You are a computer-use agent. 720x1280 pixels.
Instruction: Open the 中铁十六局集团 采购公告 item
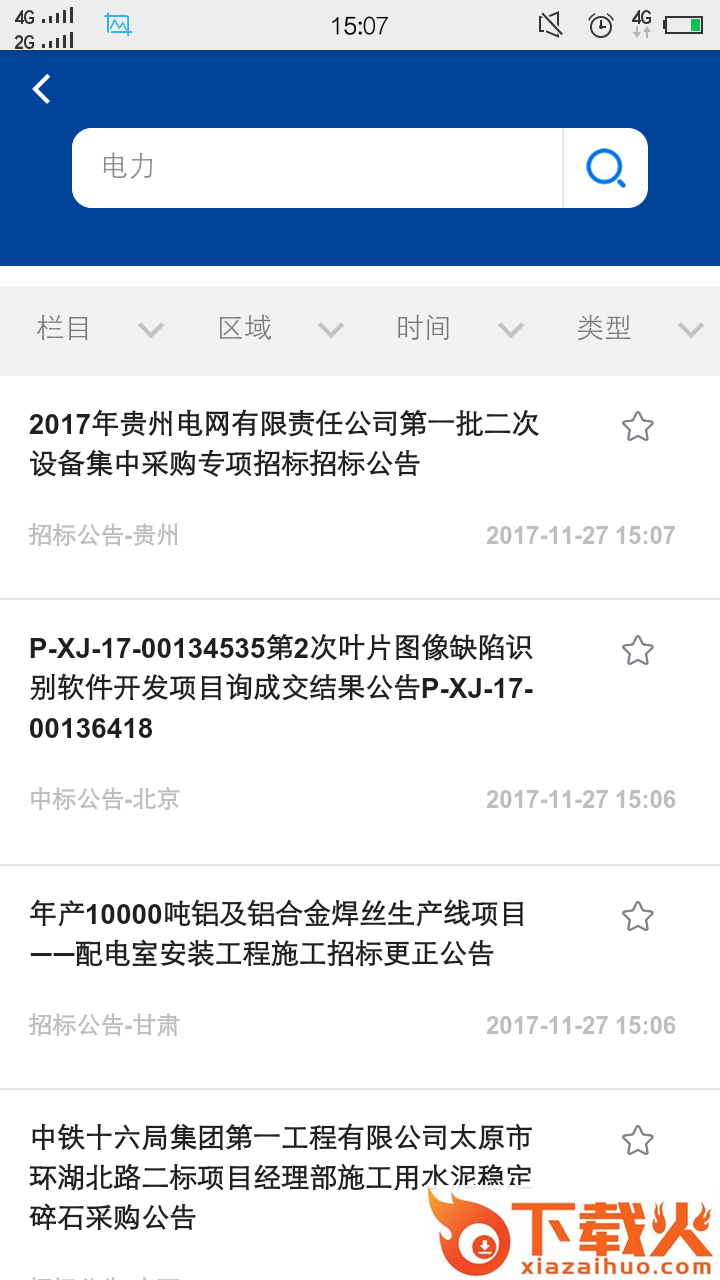282,1177
